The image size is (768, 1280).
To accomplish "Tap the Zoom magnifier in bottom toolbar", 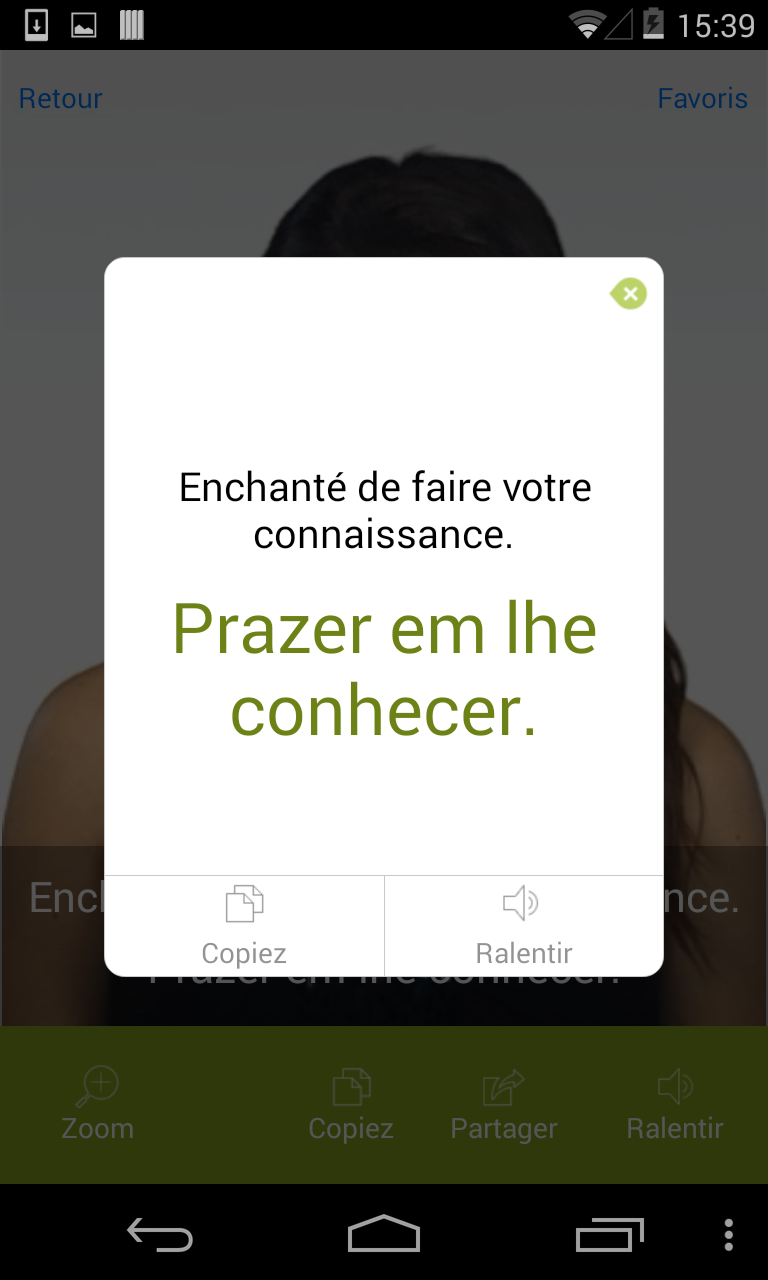I will (x=98, y=1104).
